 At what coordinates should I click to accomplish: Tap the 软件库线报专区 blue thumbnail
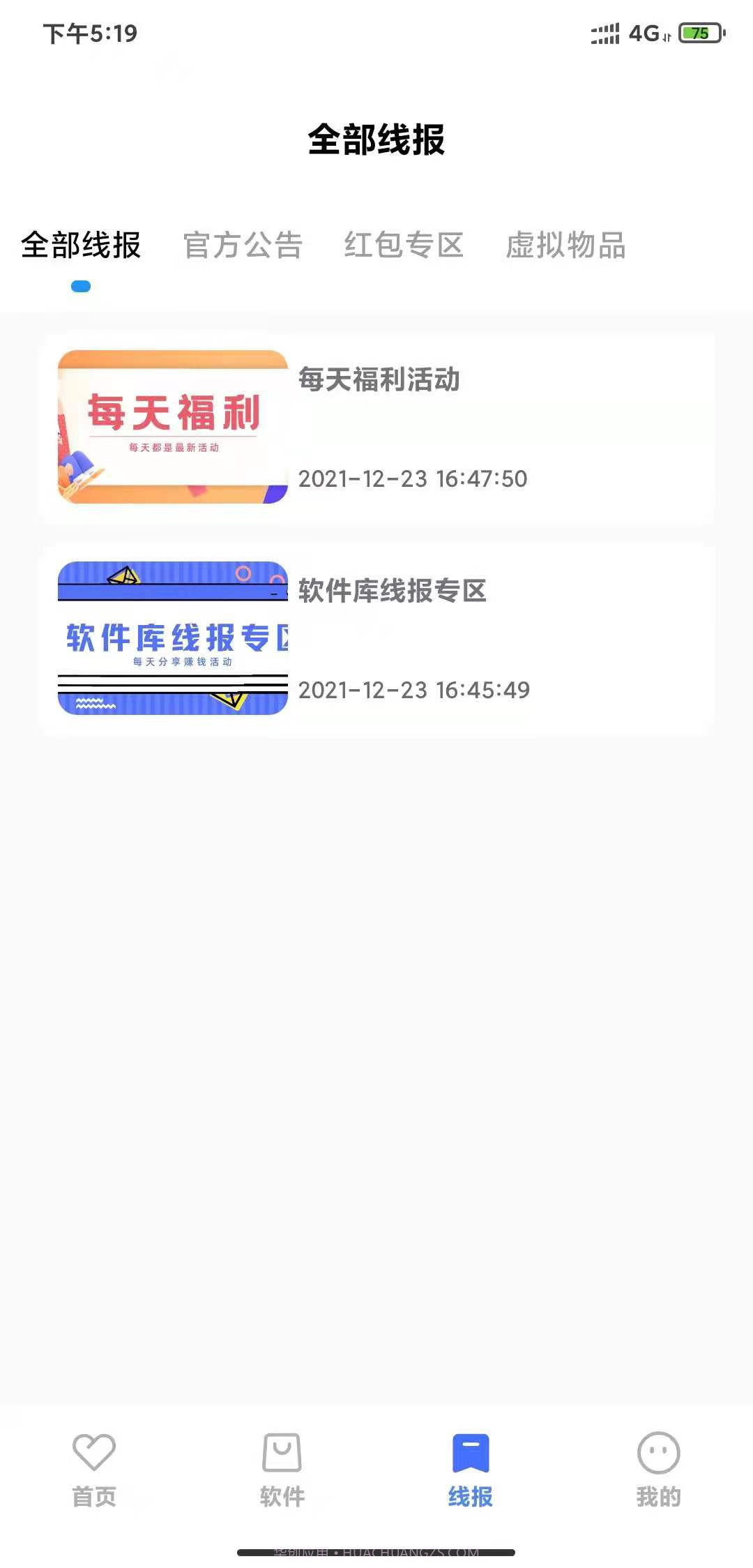click(172, 639)
